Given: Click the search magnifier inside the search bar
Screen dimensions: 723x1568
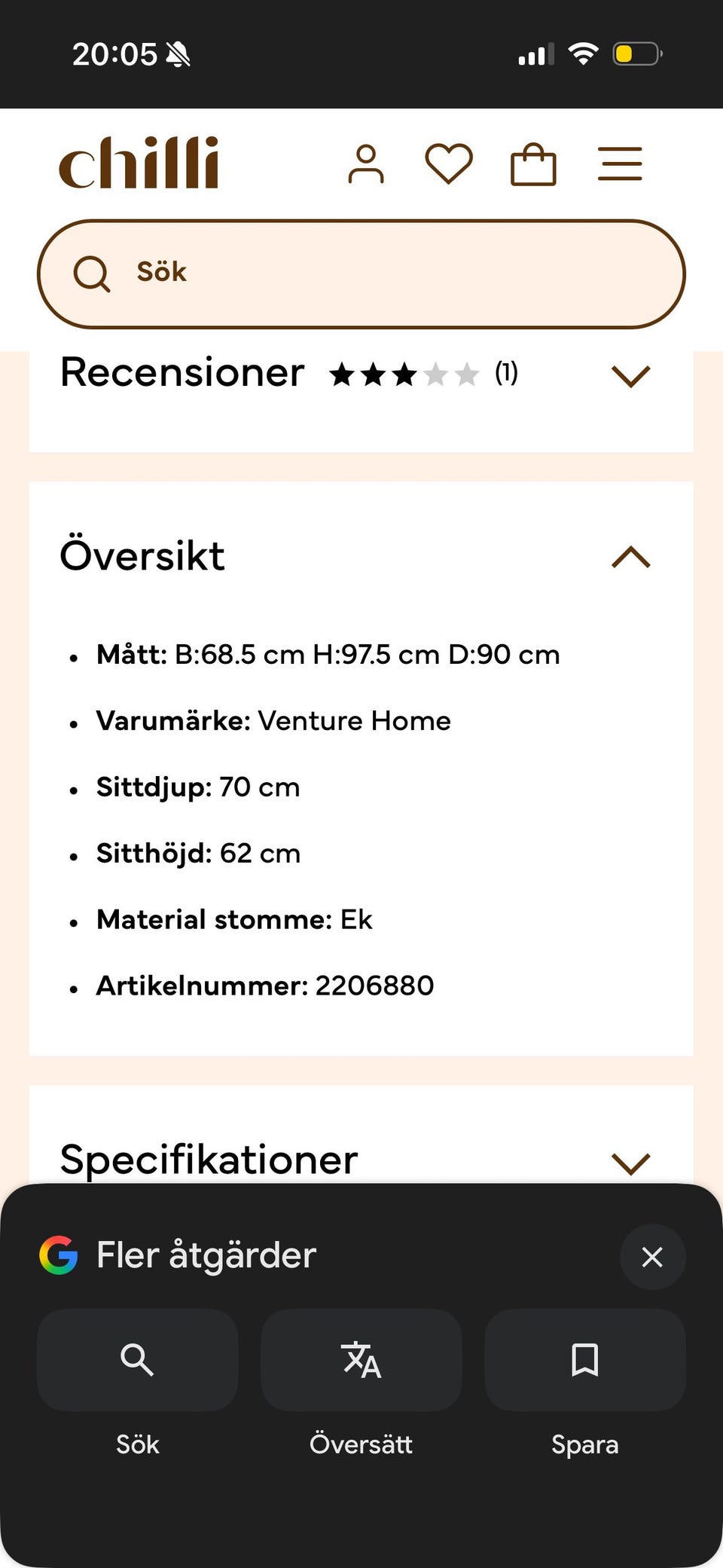Looking at the screenshot, I should pos(92,274).
